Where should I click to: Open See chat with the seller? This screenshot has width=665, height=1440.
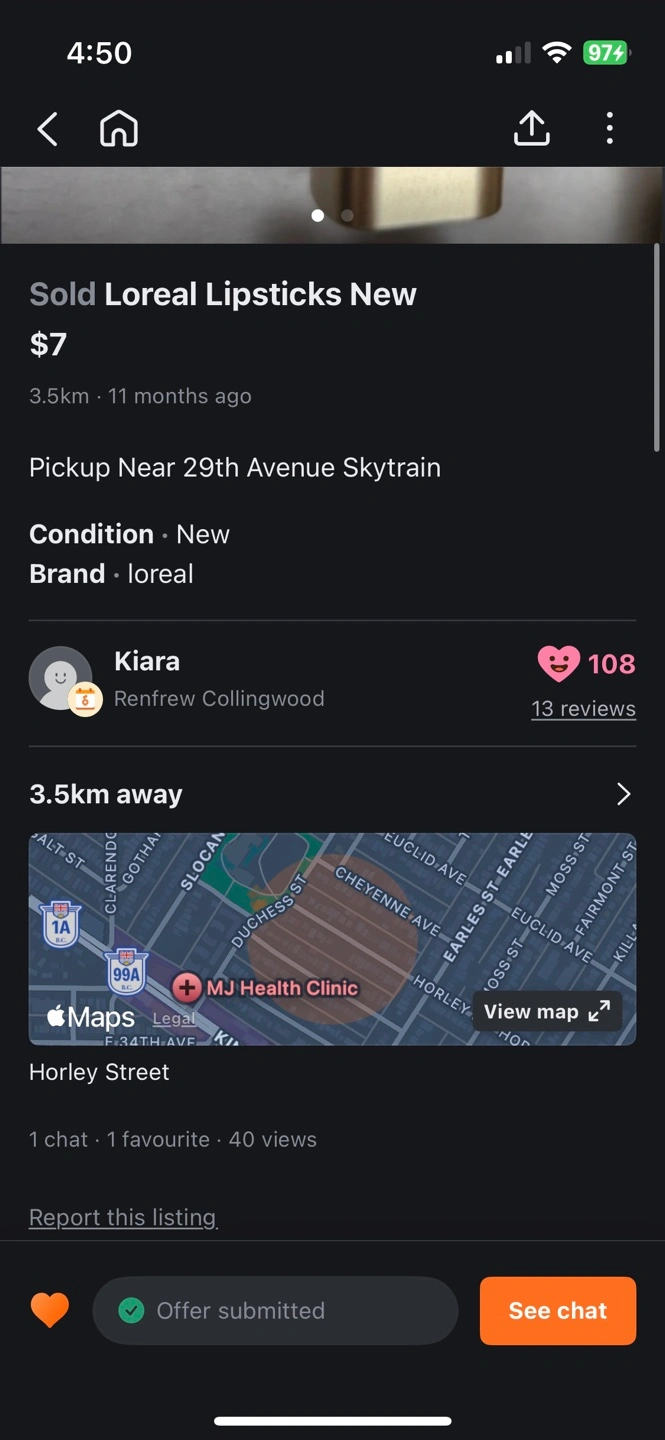[558, 1310]
